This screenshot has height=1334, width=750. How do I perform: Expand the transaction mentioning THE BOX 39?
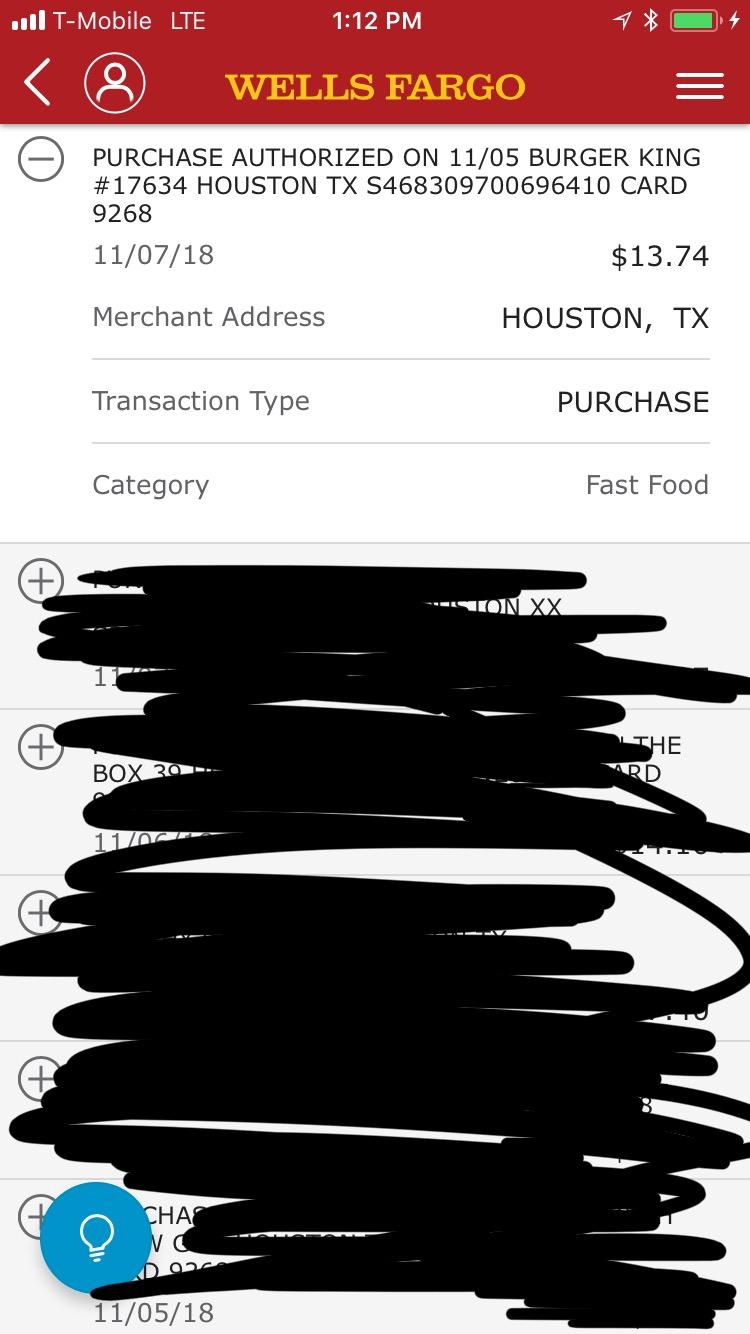click(40, 746)
